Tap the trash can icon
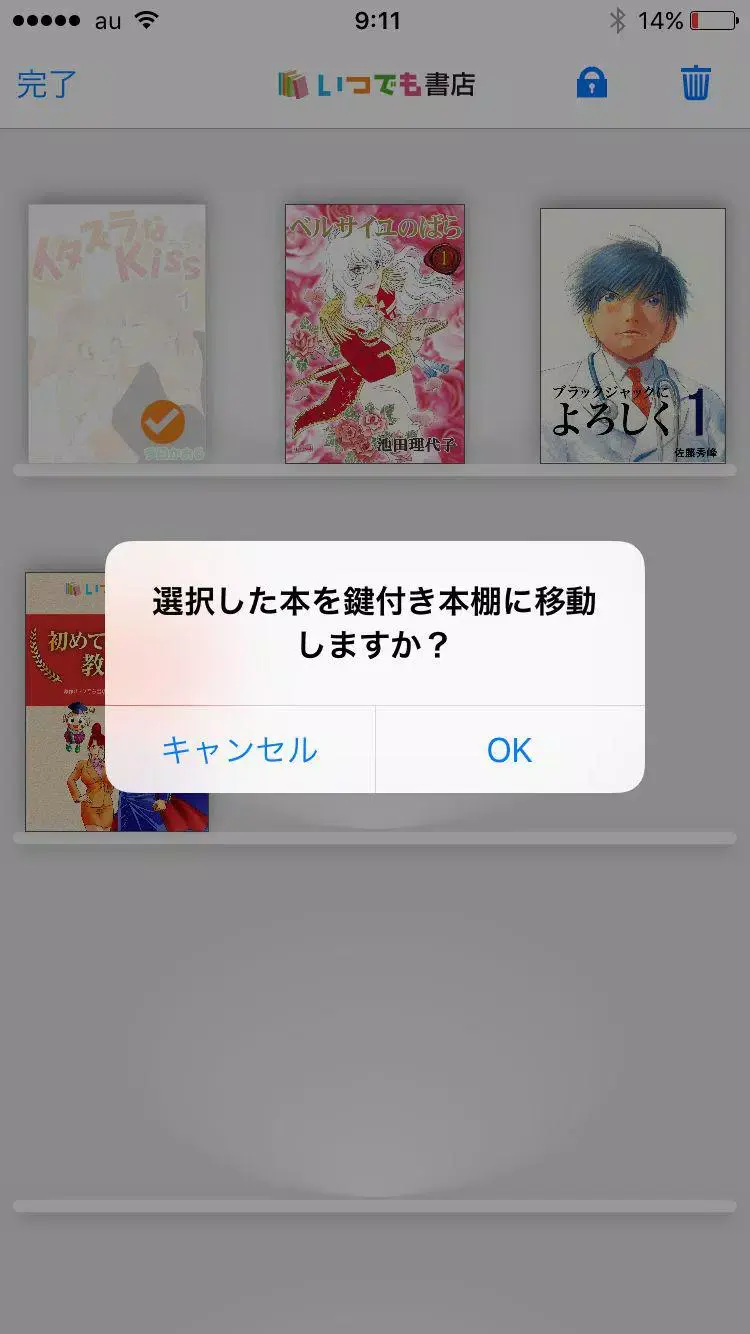This screenshot has height=1334, width=750. pos(695,84)
